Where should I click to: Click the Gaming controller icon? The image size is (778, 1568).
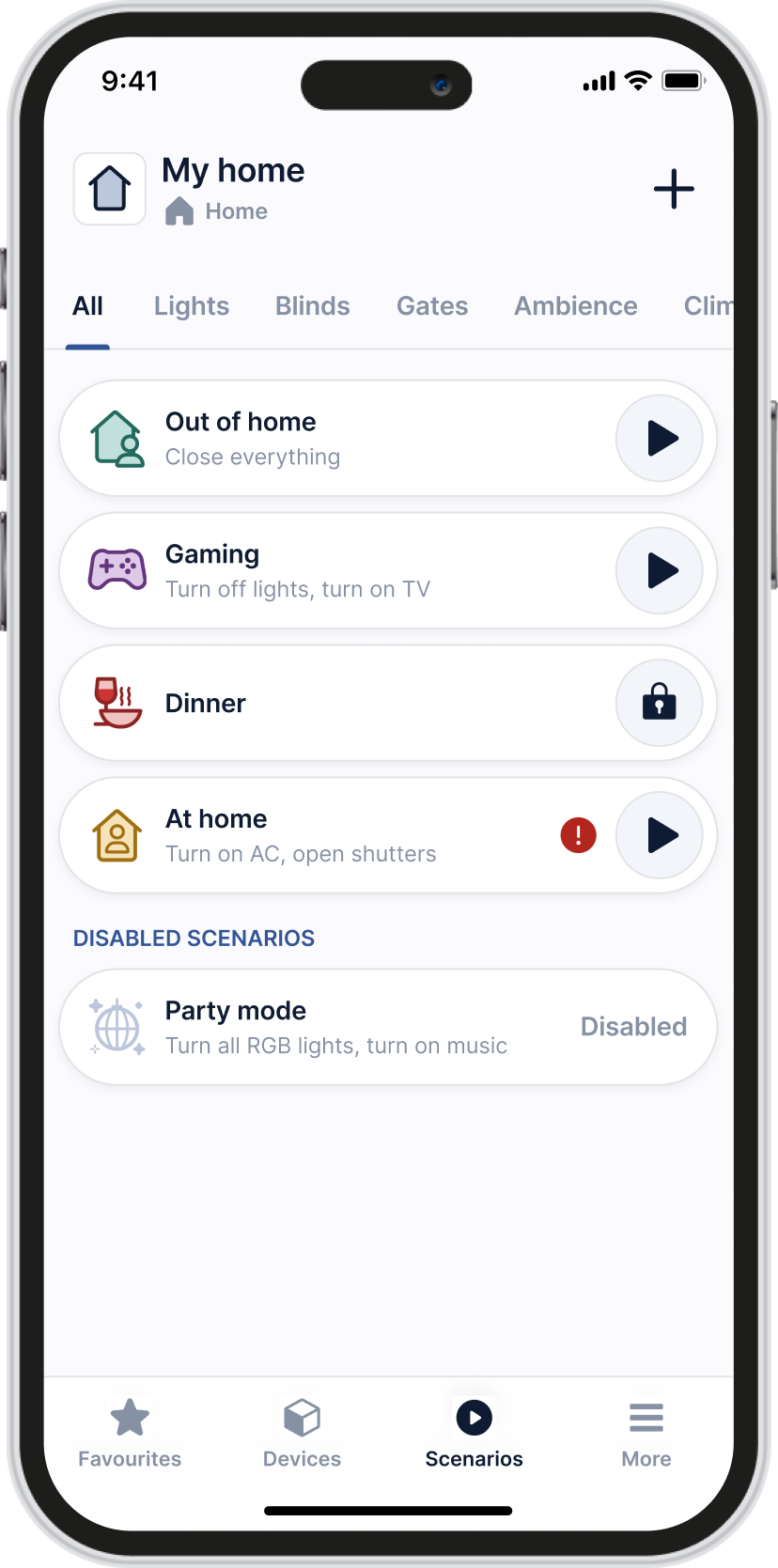coord(117,569)
